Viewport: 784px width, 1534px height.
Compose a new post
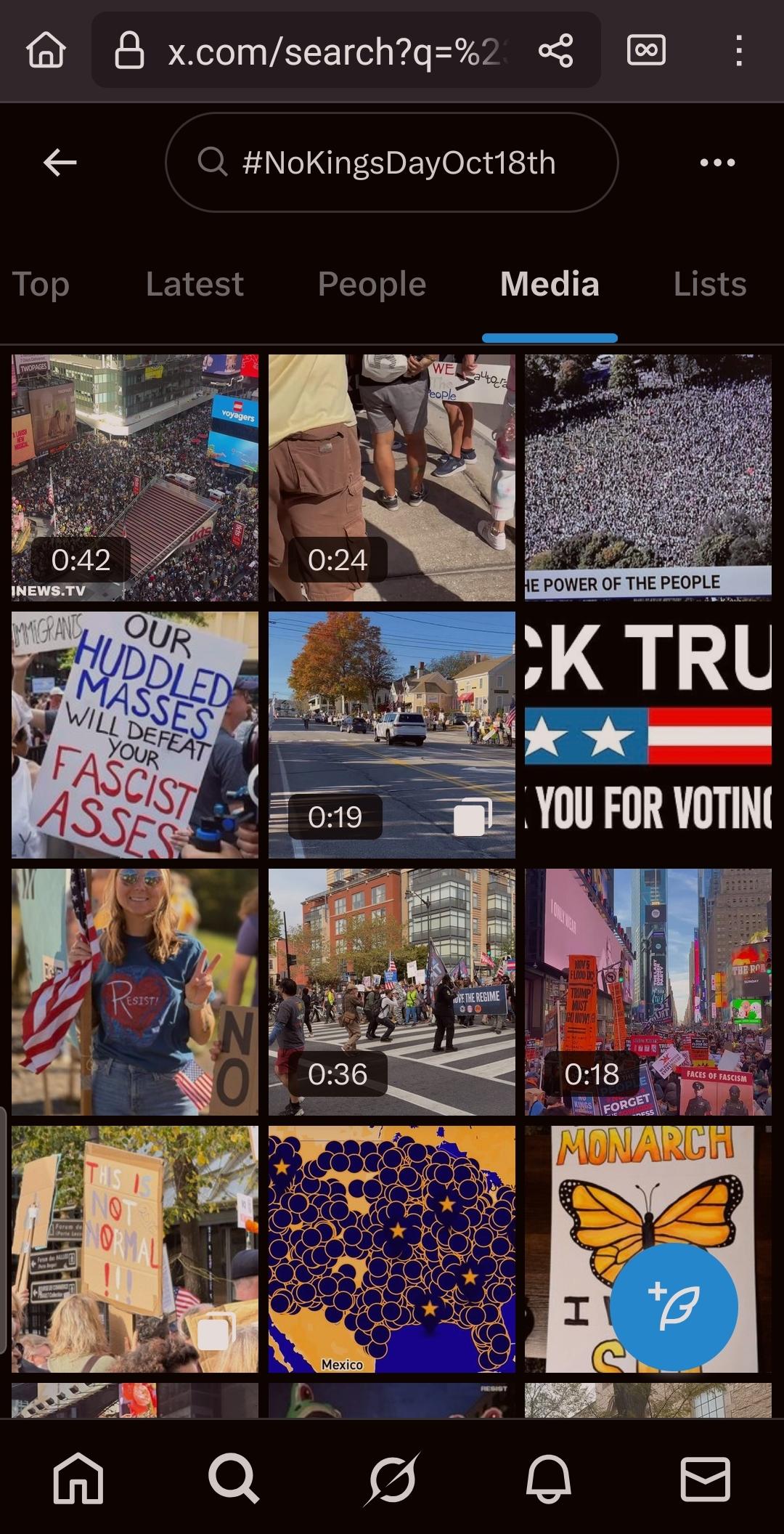(x=674, y=1307)
